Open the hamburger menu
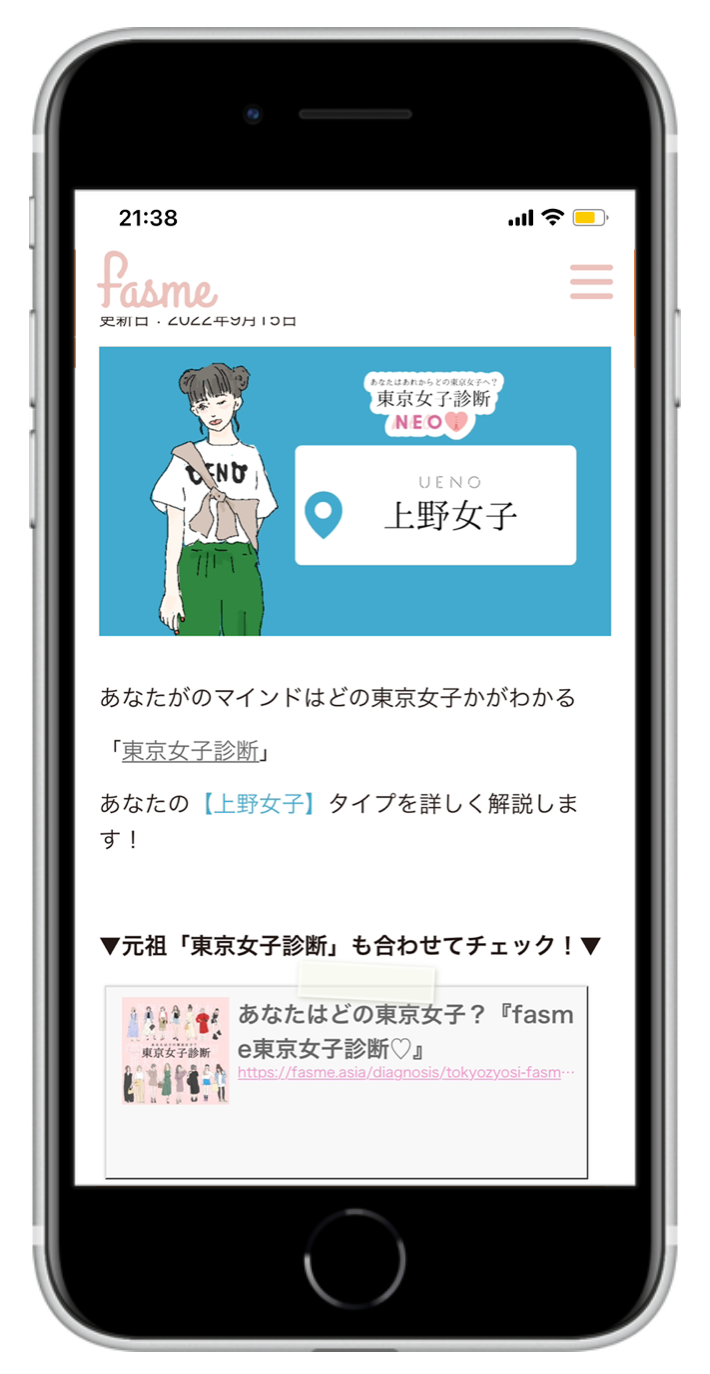Image resolution: width=710 pixels, height=1374 pixels. point(591,282)
